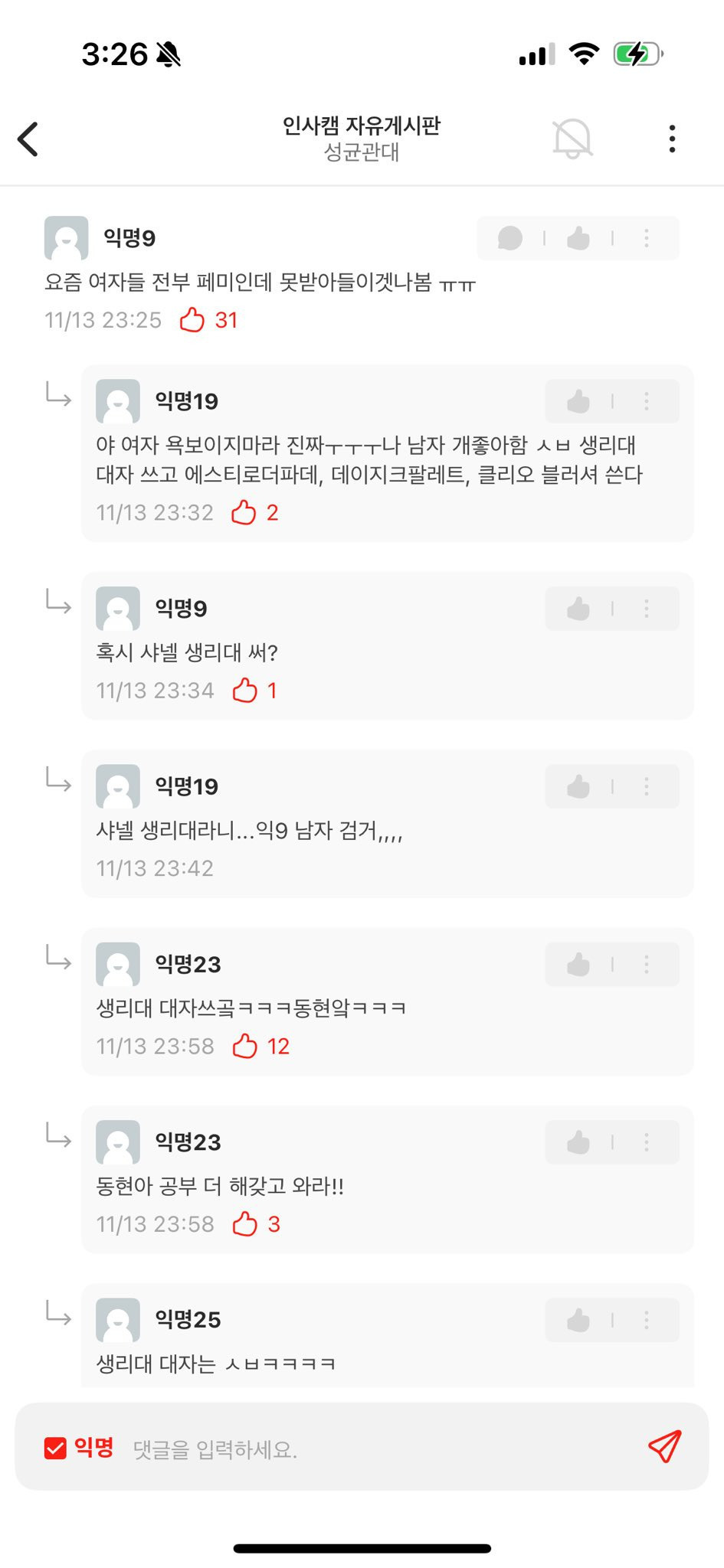Go back using the header arrow
Viewport: 724px width, 1568px height.
(28, 139)
